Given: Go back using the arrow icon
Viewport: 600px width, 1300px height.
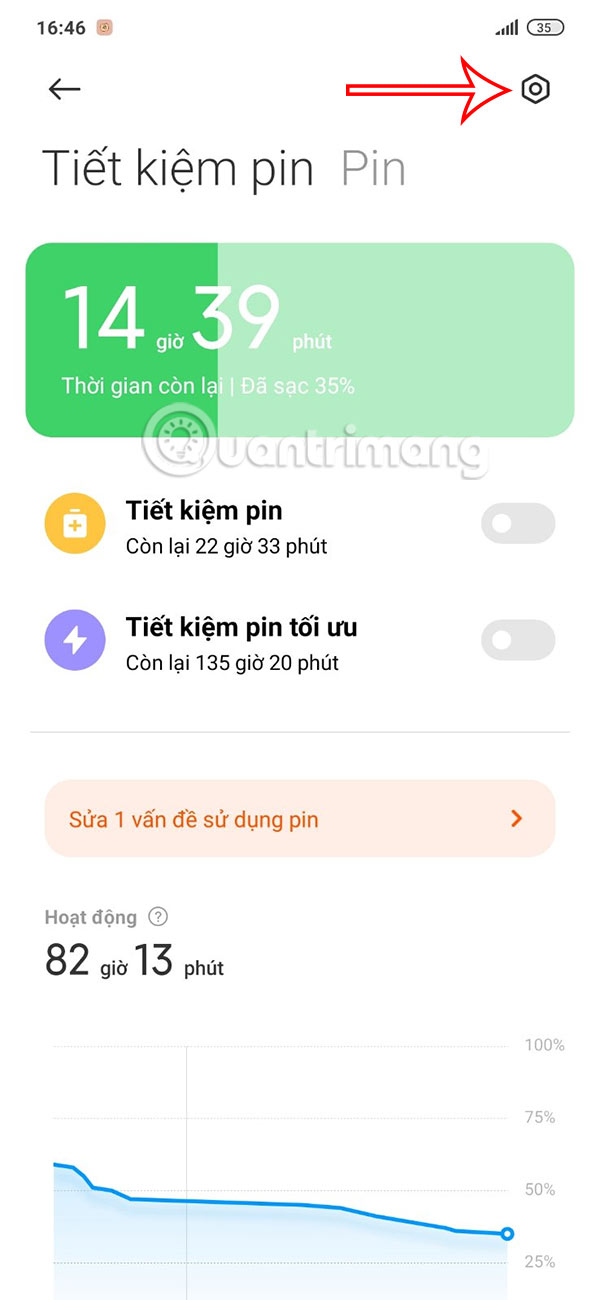Looking at the screenshot, I should (x=64, y=89).
